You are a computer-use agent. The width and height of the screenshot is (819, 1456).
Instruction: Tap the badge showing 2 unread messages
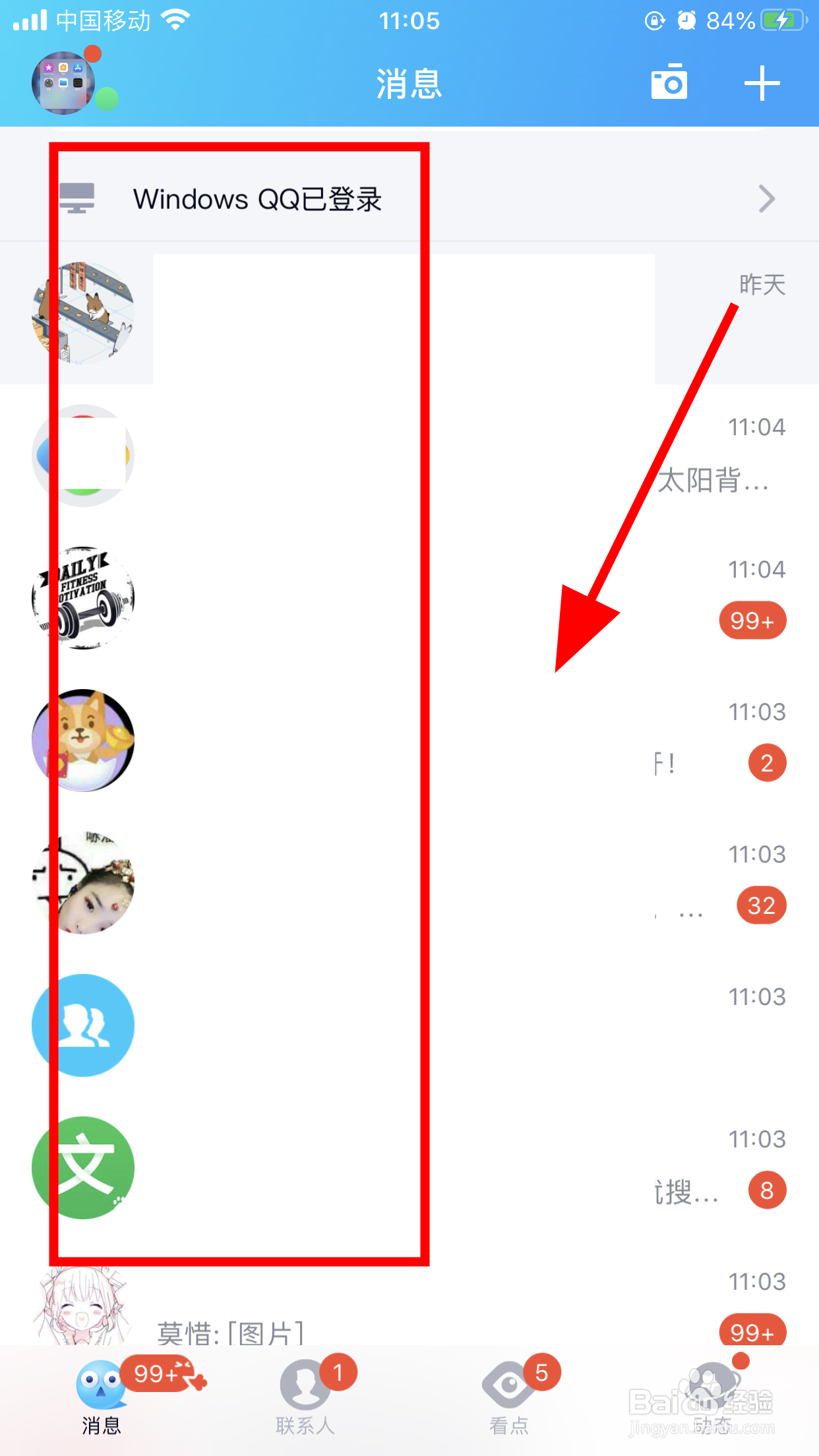767,762
